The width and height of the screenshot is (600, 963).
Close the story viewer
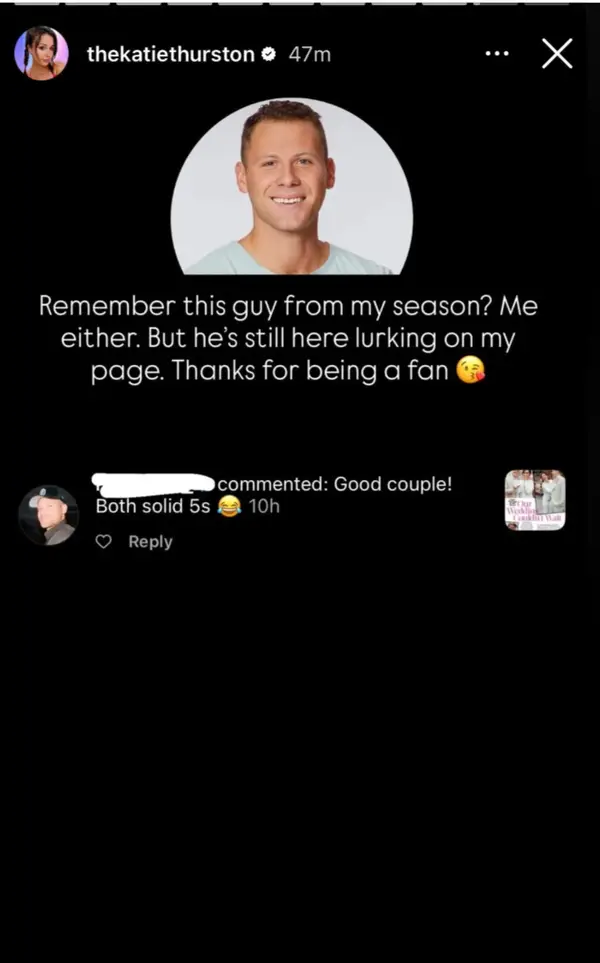pyautogui.click(x=557, y=54)
